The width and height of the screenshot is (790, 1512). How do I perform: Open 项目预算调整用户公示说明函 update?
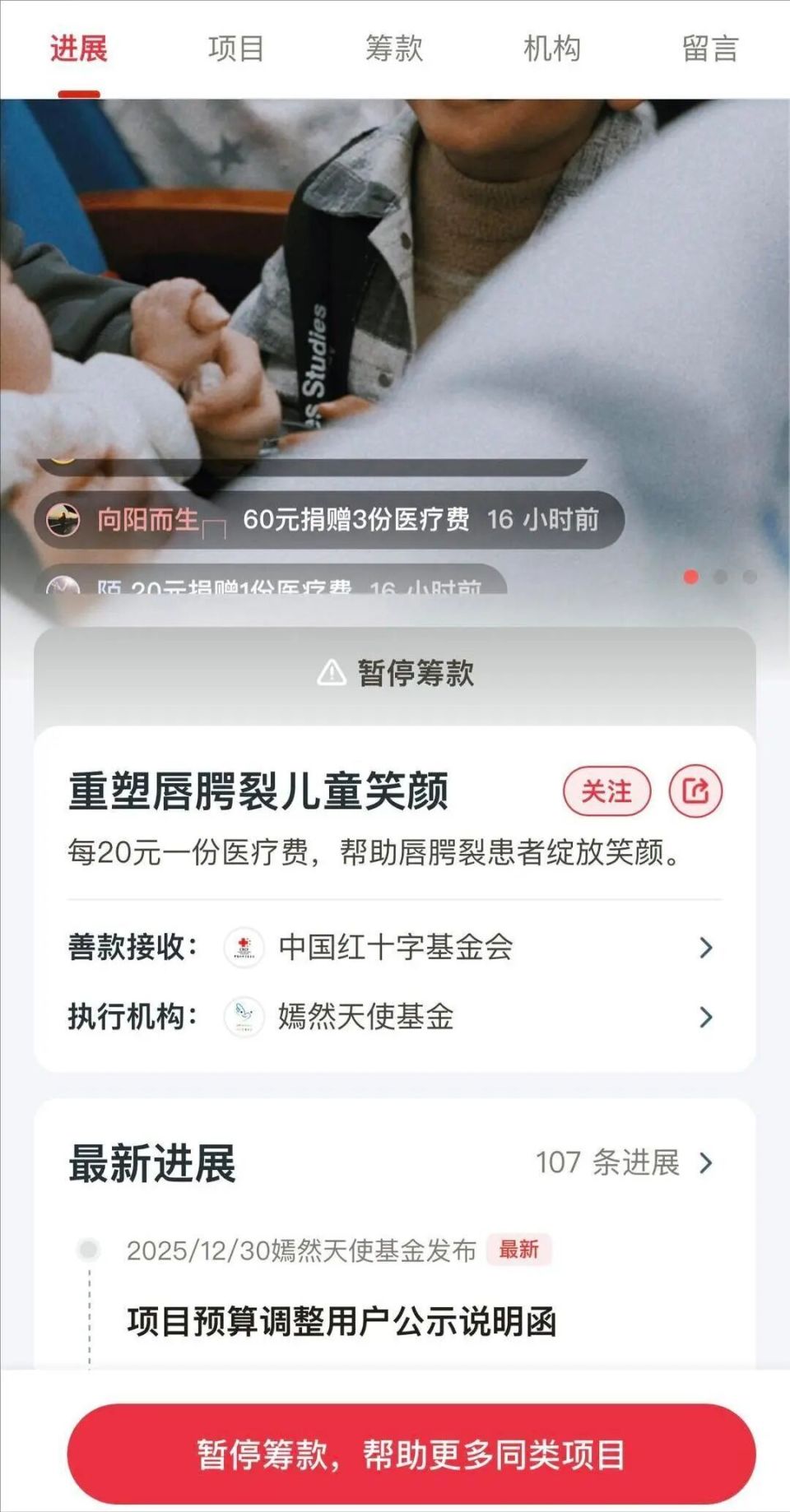(x=345, y=1315)
